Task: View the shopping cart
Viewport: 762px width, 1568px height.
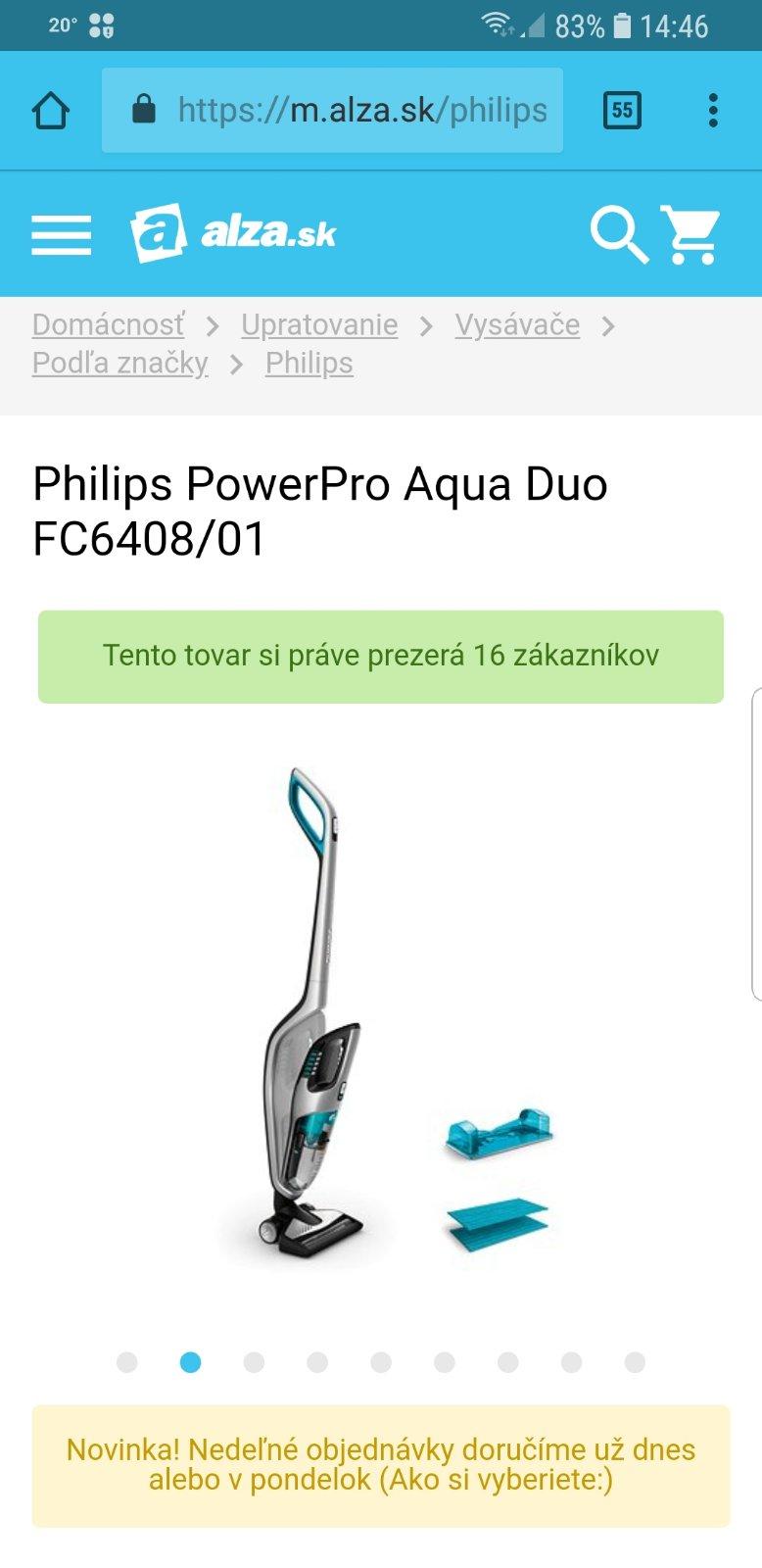Action: pyautogui.click(x=691, y=235)
